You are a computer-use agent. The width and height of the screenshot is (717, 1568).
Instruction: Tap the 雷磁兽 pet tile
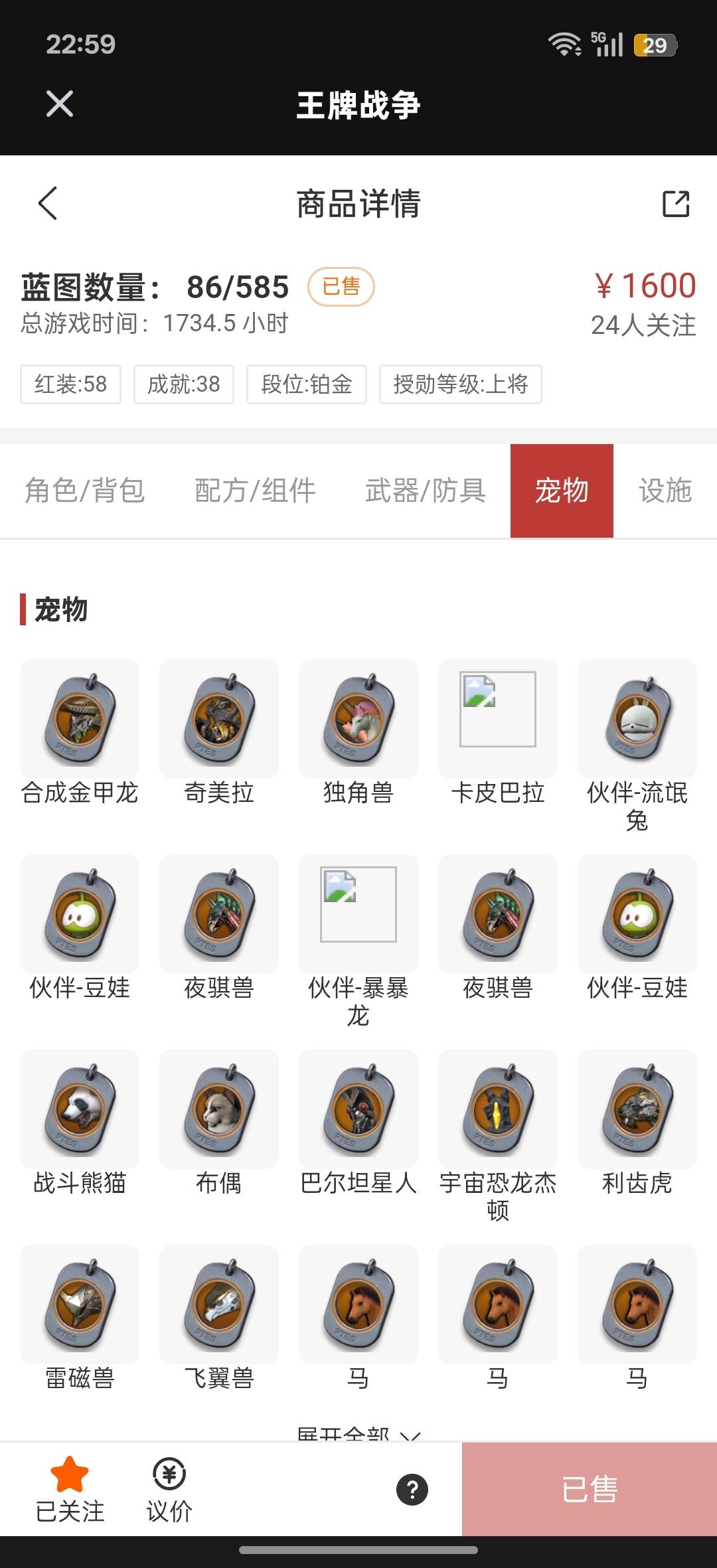[80, 1304]
